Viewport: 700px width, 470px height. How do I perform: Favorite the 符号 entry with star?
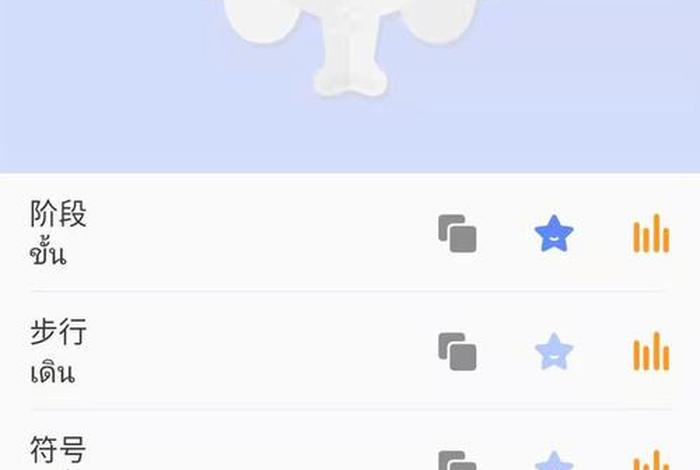coord(554,462)
